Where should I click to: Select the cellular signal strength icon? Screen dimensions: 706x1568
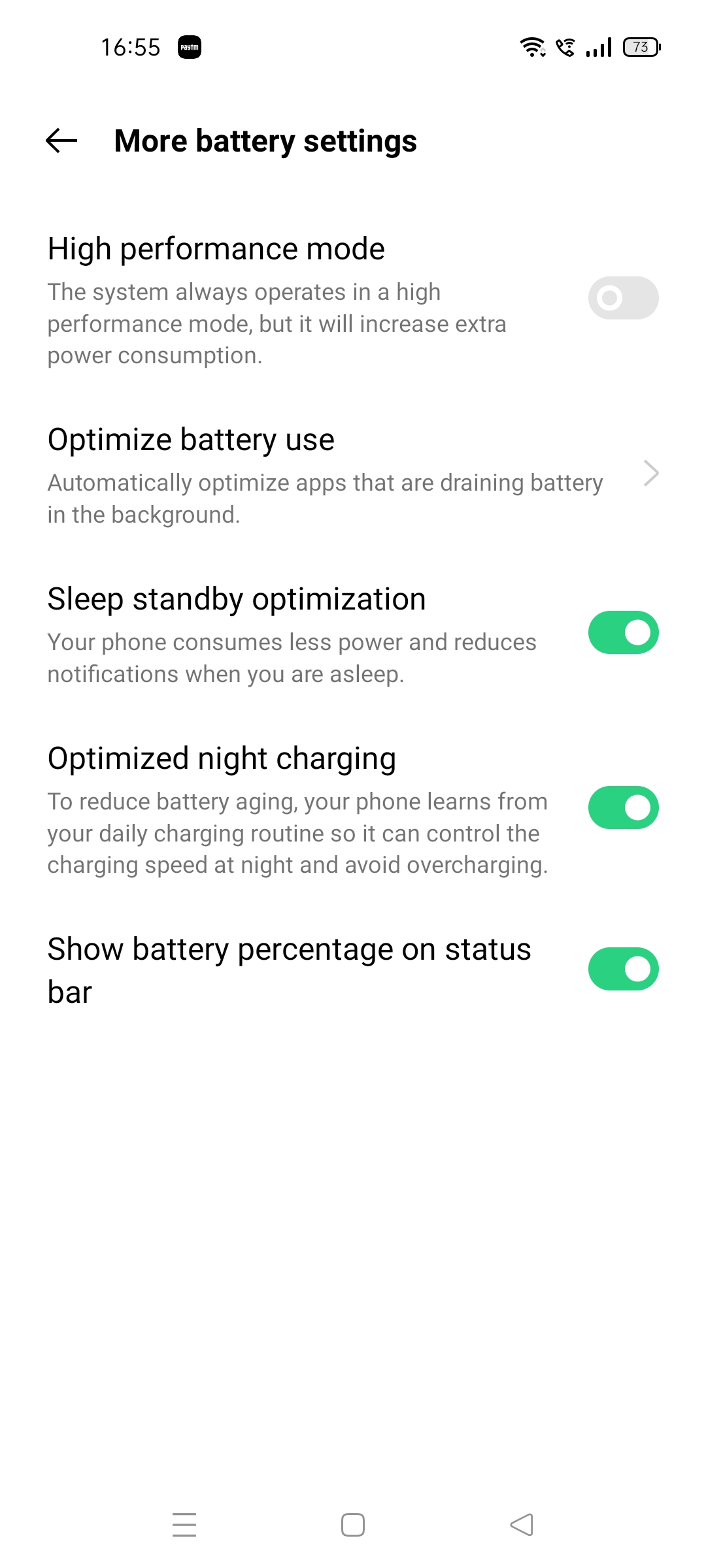(x=599, y=46)
